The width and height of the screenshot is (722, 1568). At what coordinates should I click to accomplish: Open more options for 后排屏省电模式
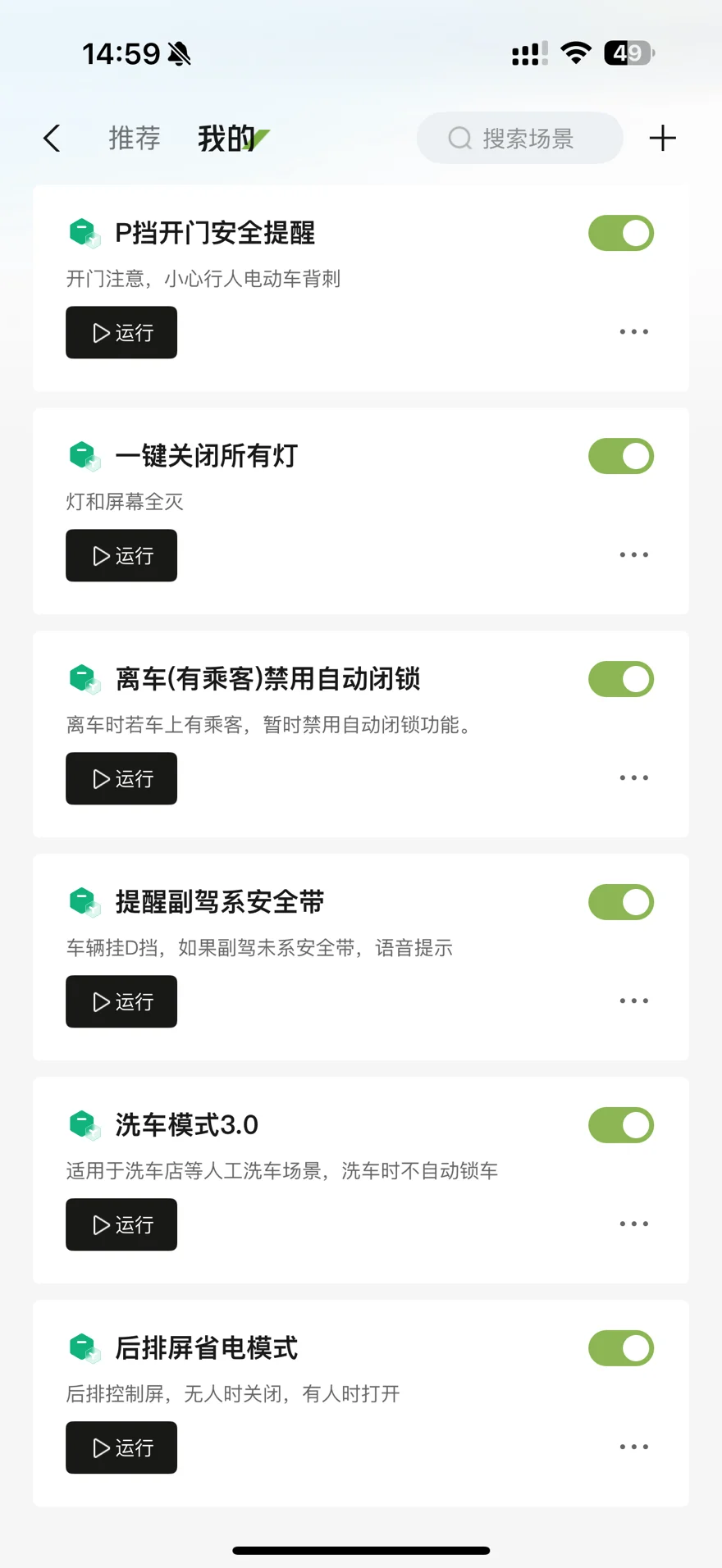(634, 1447)
